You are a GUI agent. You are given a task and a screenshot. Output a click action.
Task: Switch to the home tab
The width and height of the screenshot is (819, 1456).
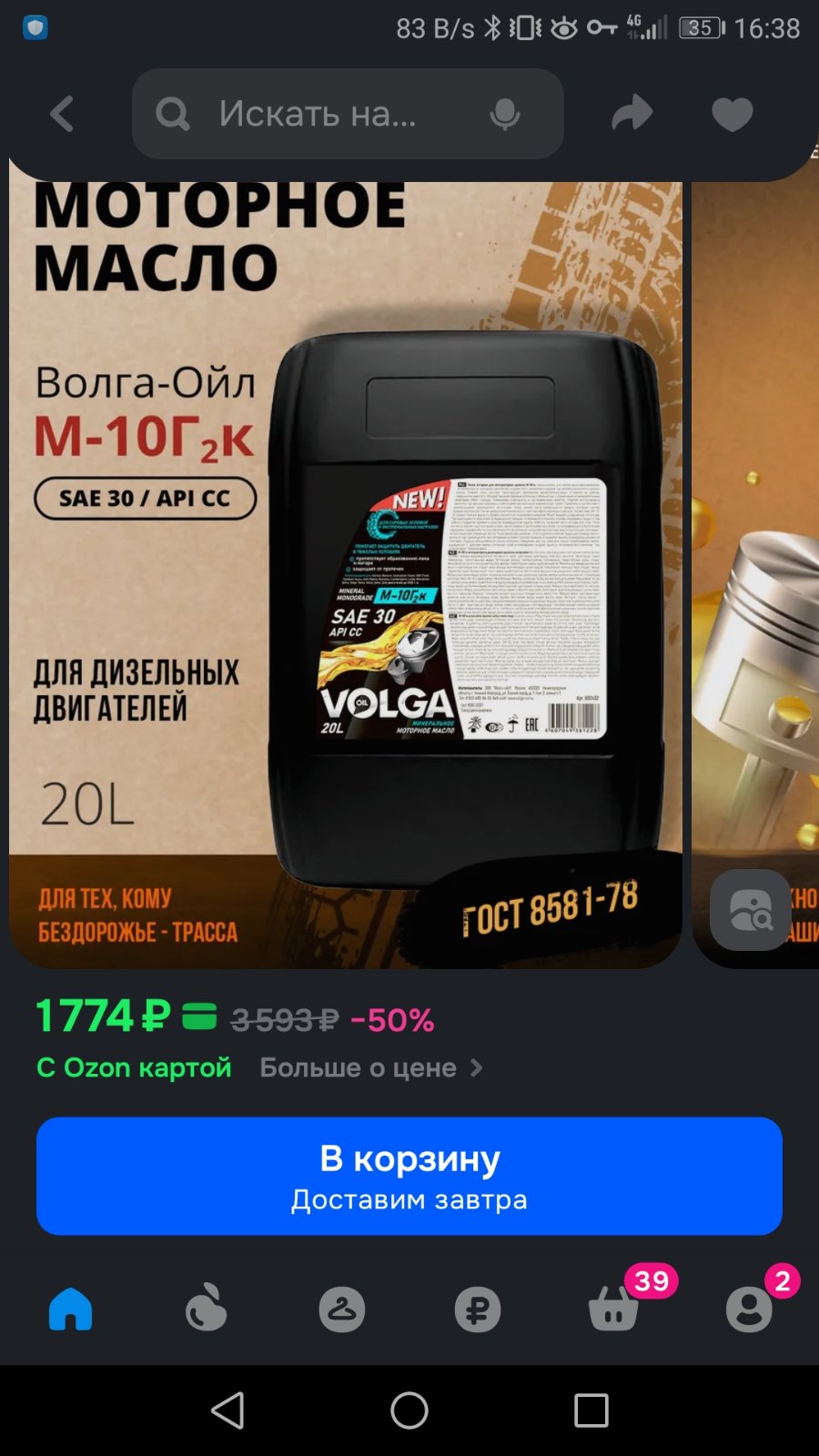click(70, 1309)
